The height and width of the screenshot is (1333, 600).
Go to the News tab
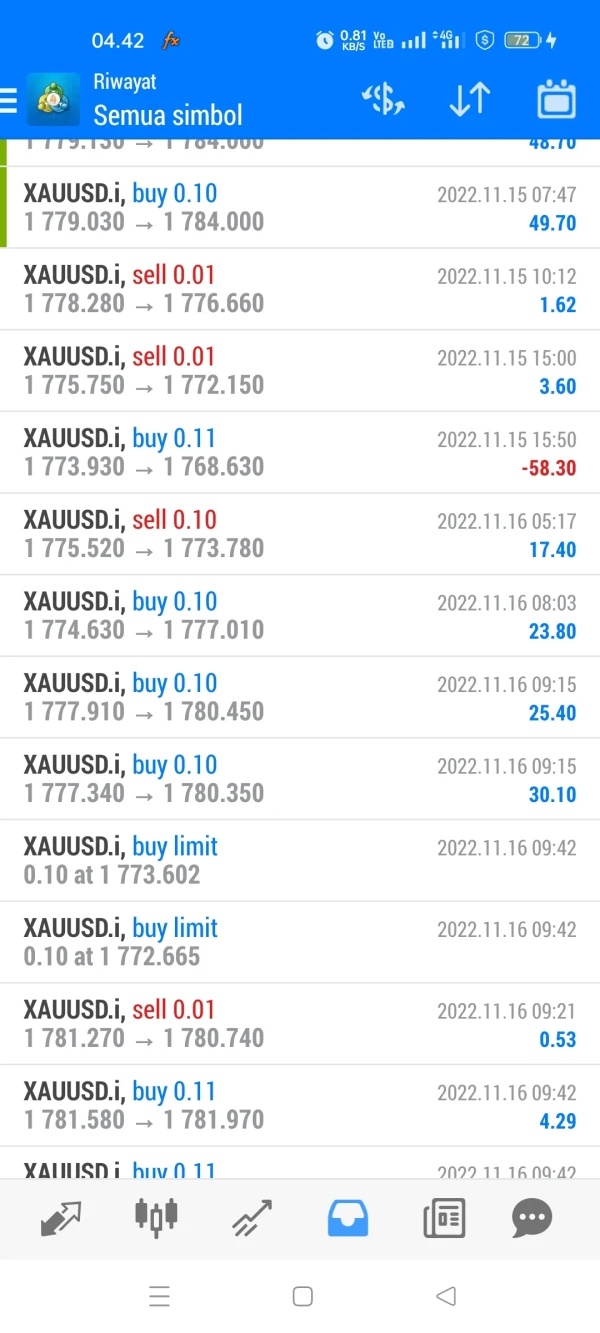[444, 1218]
